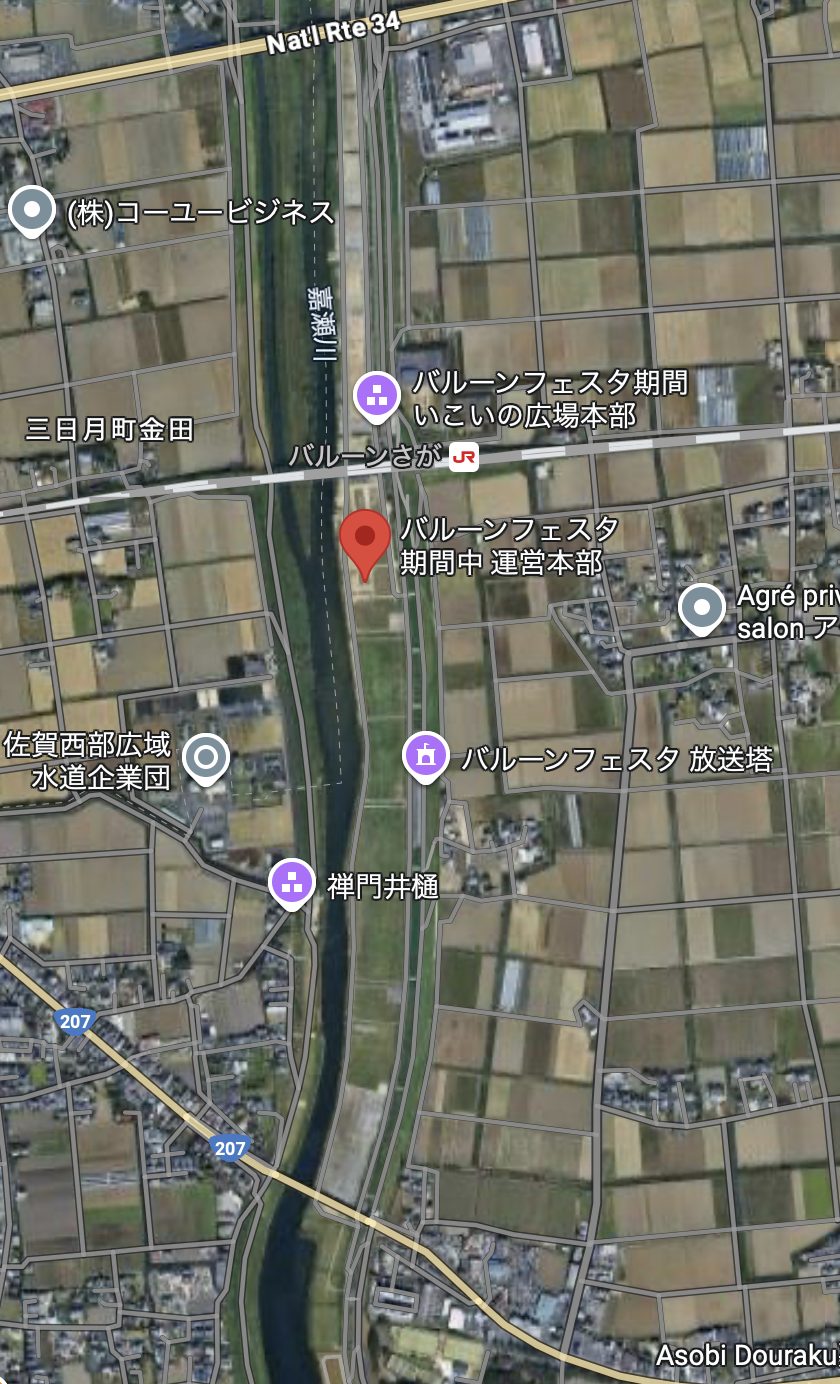The image size is (840, 1384).
Task: Tap the 禅門井樋 place marker
Action: pos(292,884)
